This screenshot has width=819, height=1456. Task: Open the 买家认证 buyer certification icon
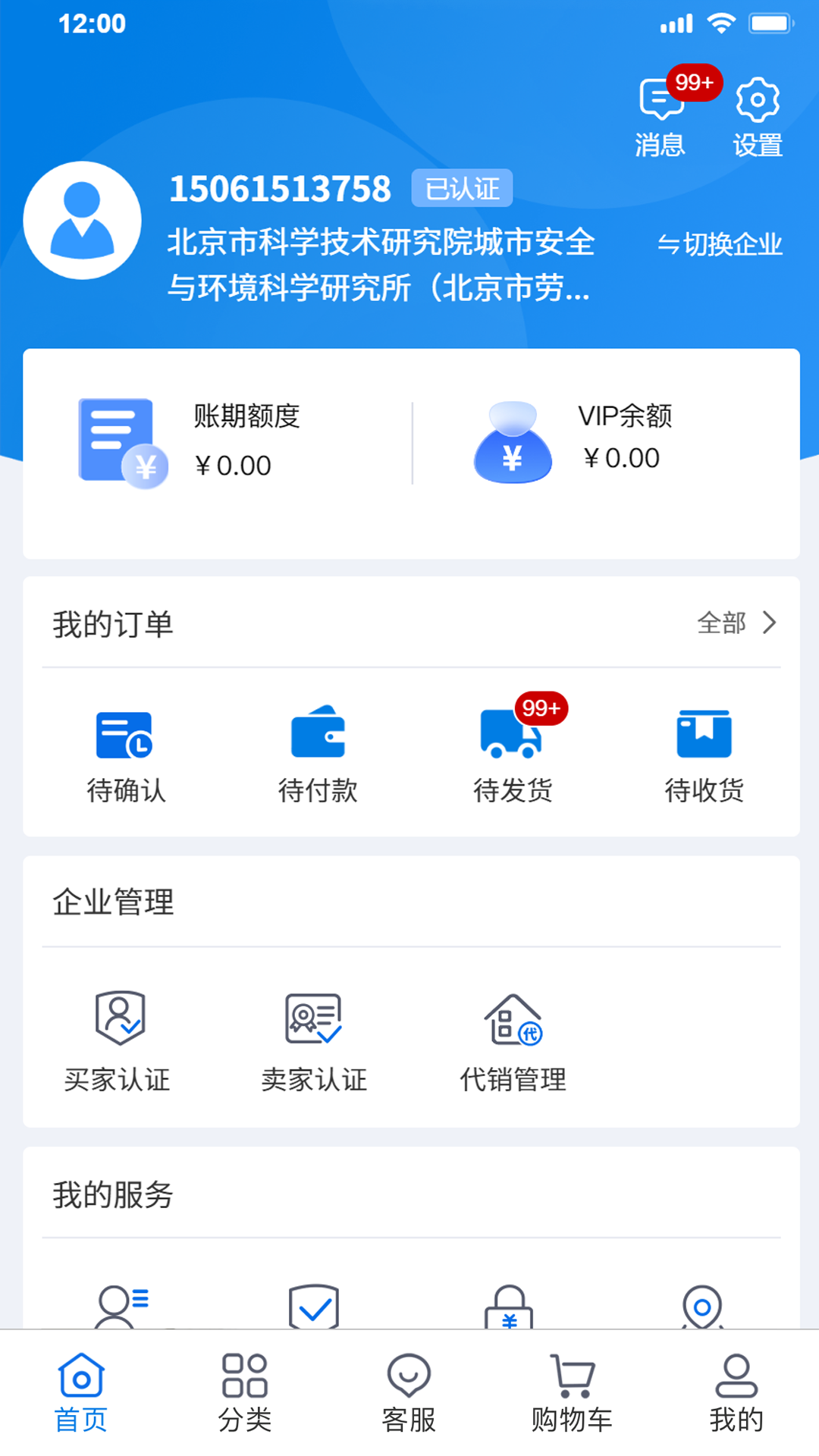point(119,1039)
